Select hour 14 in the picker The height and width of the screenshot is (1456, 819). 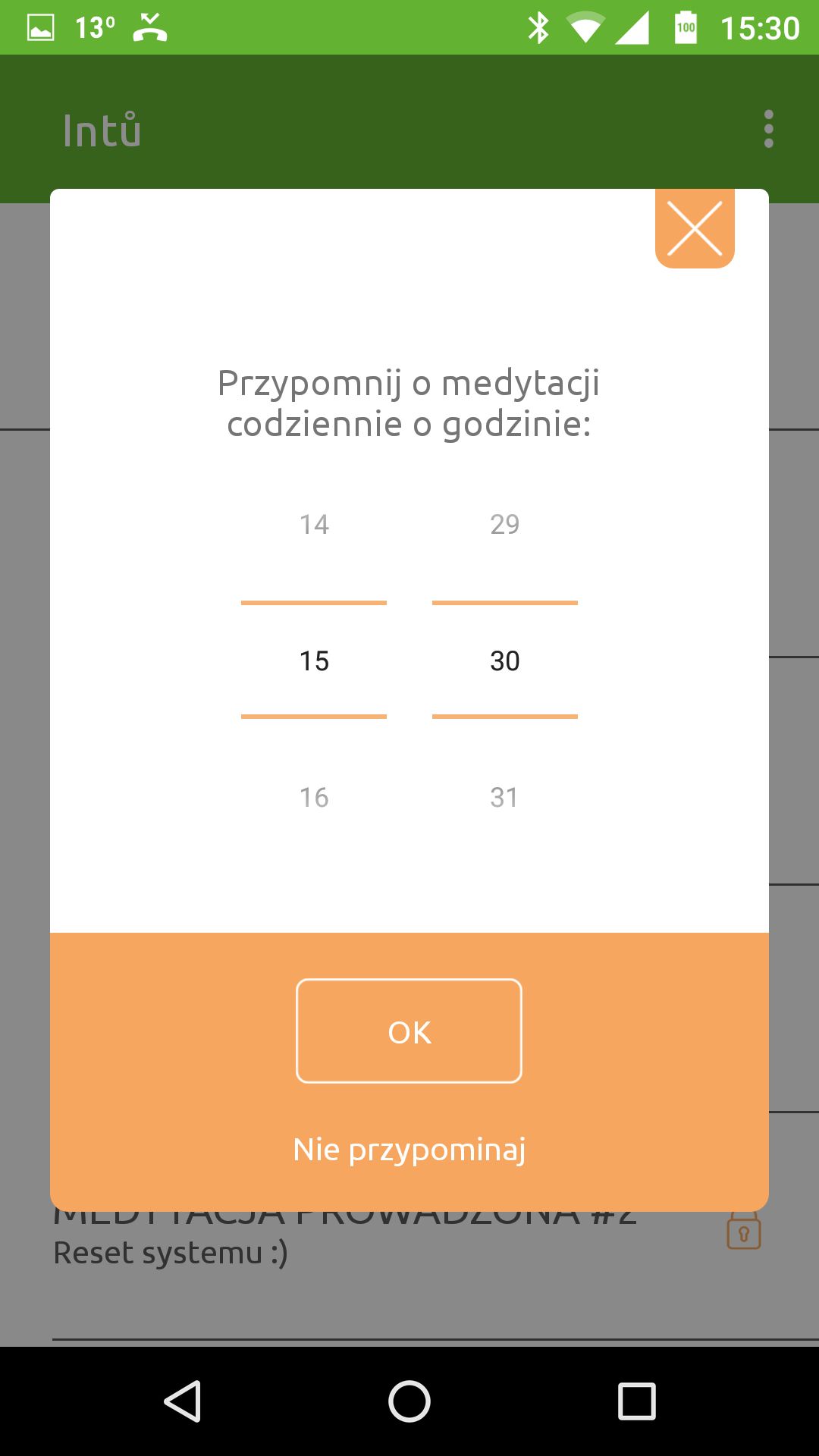click(x=314, y=525)
